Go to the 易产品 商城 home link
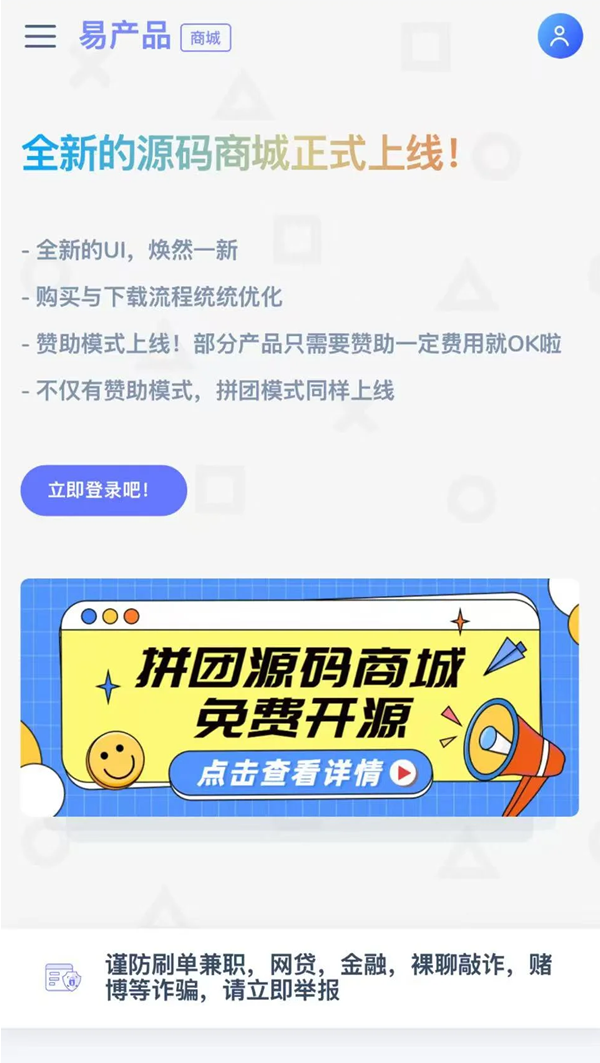The height and width of the screenshot is (1063, 600). tap(155, 37)
